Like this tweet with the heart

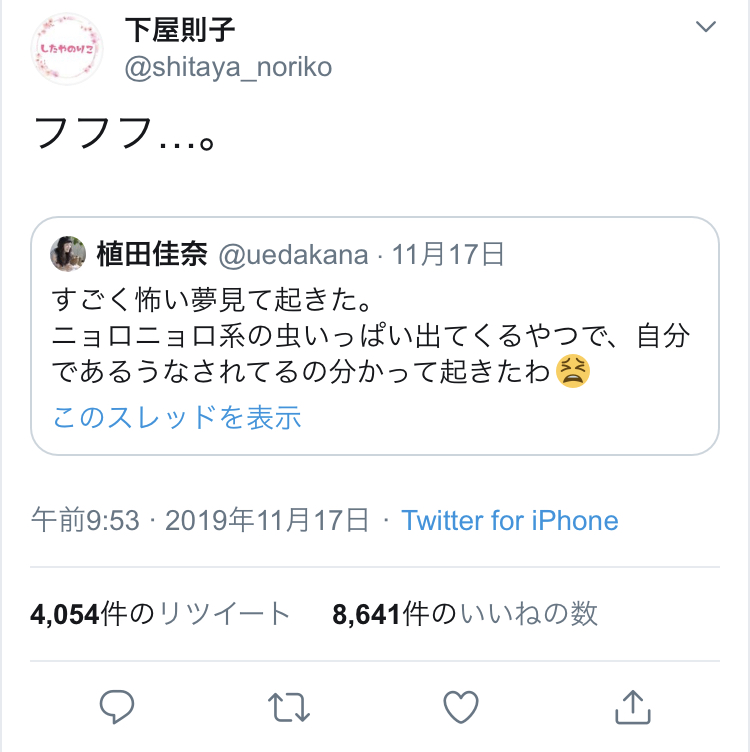point(461,707)
